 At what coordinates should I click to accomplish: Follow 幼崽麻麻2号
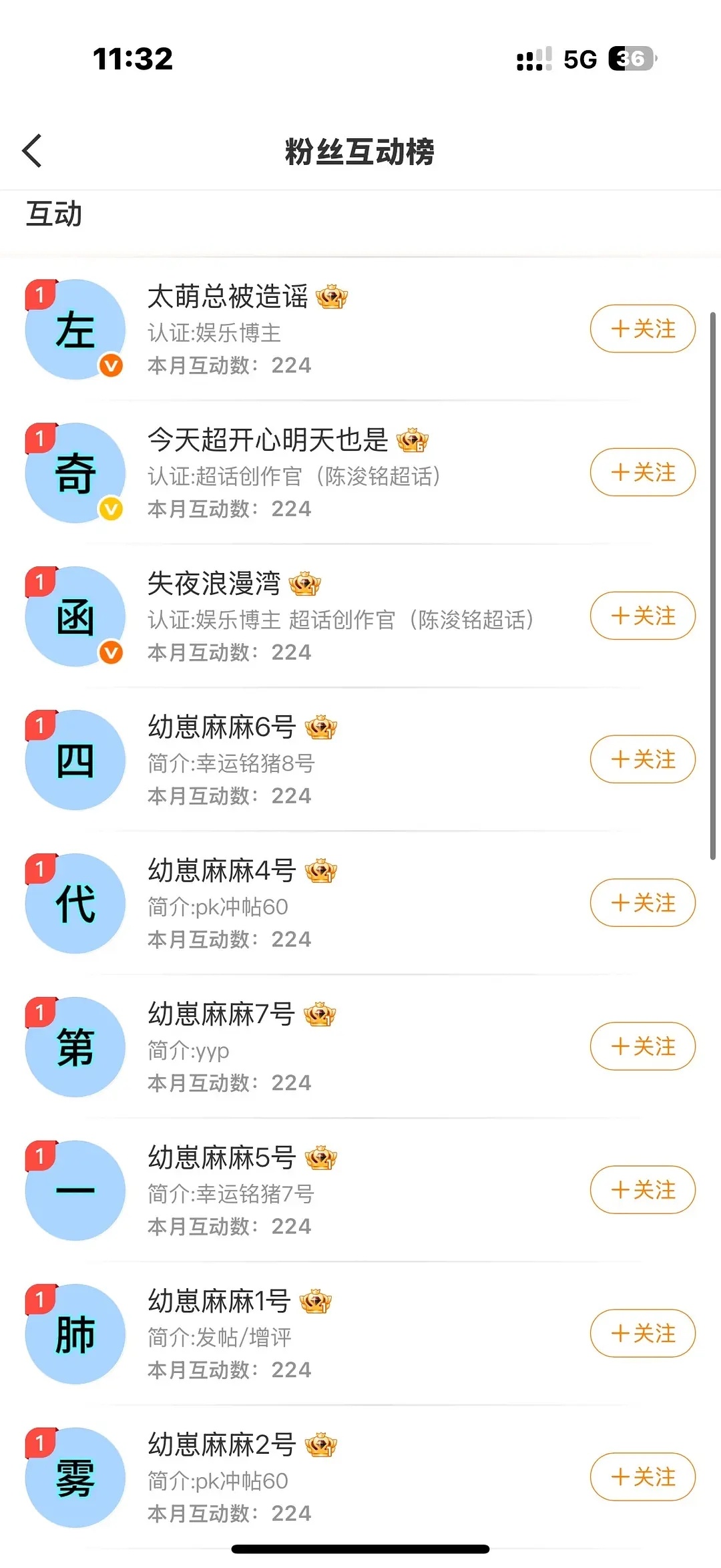[x=642, y=1477]
